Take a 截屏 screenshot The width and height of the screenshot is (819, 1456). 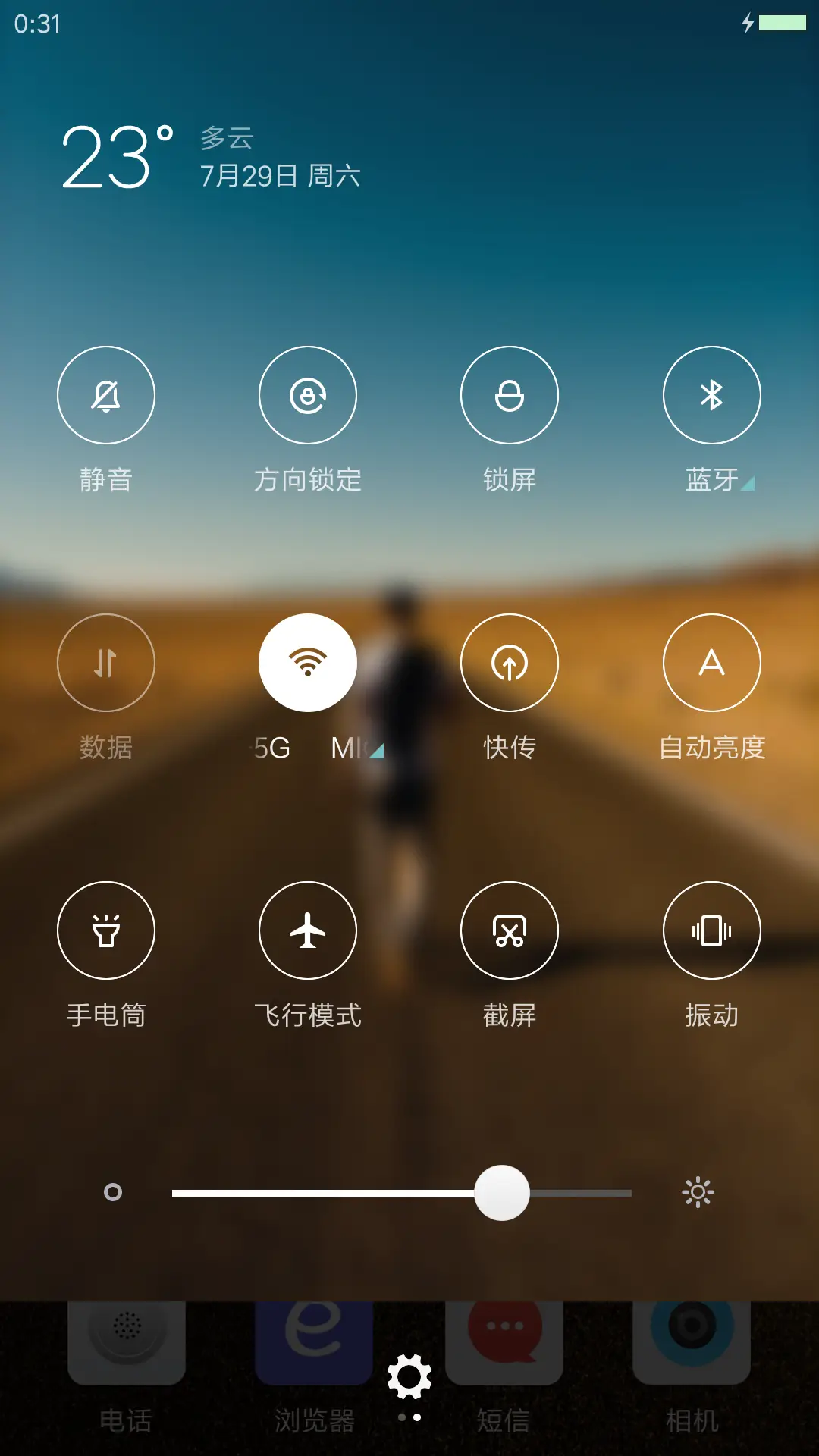(510, 930)
